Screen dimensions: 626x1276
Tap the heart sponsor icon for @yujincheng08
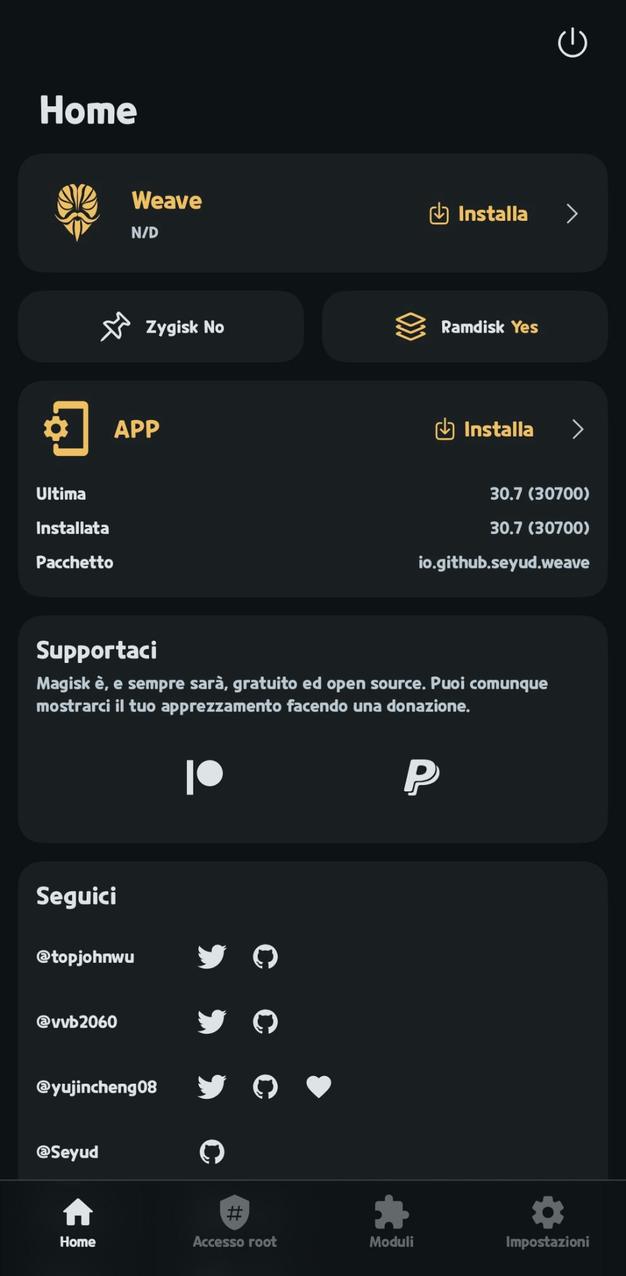tap(318, 1087)
